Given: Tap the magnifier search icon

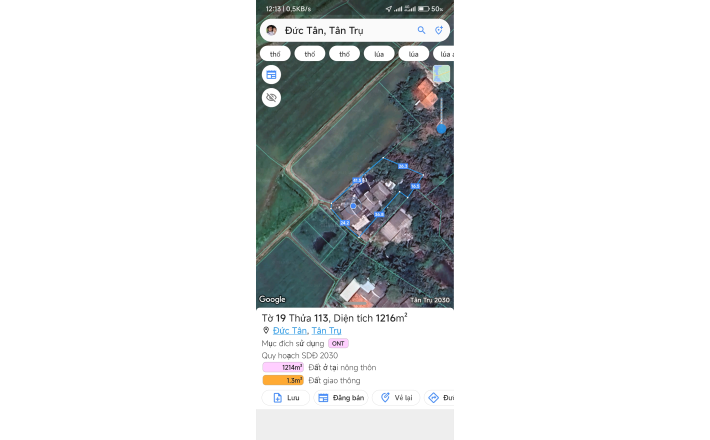Looking at the screenshot, I should [x=421, y=31].
